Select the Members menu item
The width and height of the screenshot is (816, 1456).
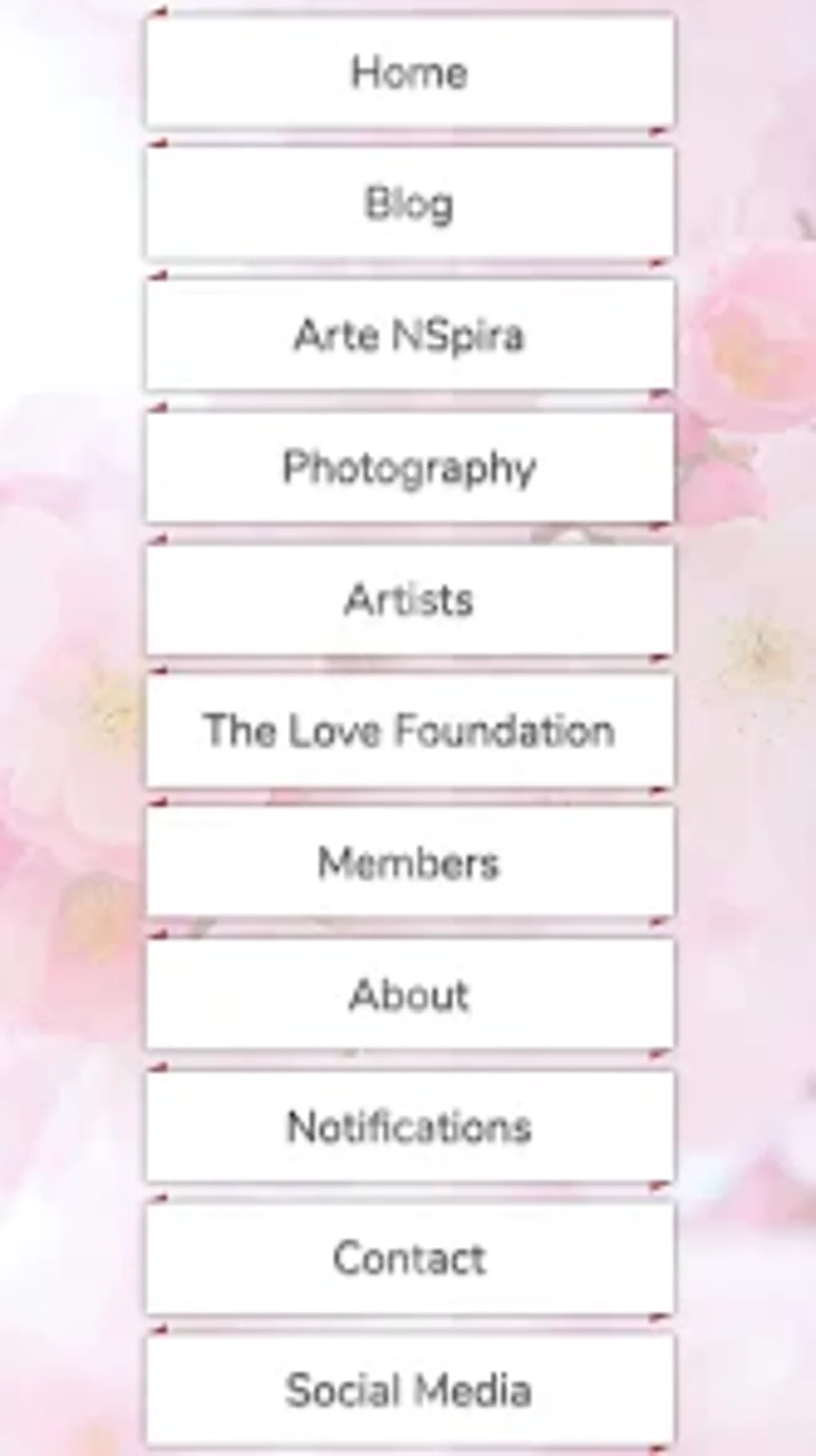(x=409, y=863)
